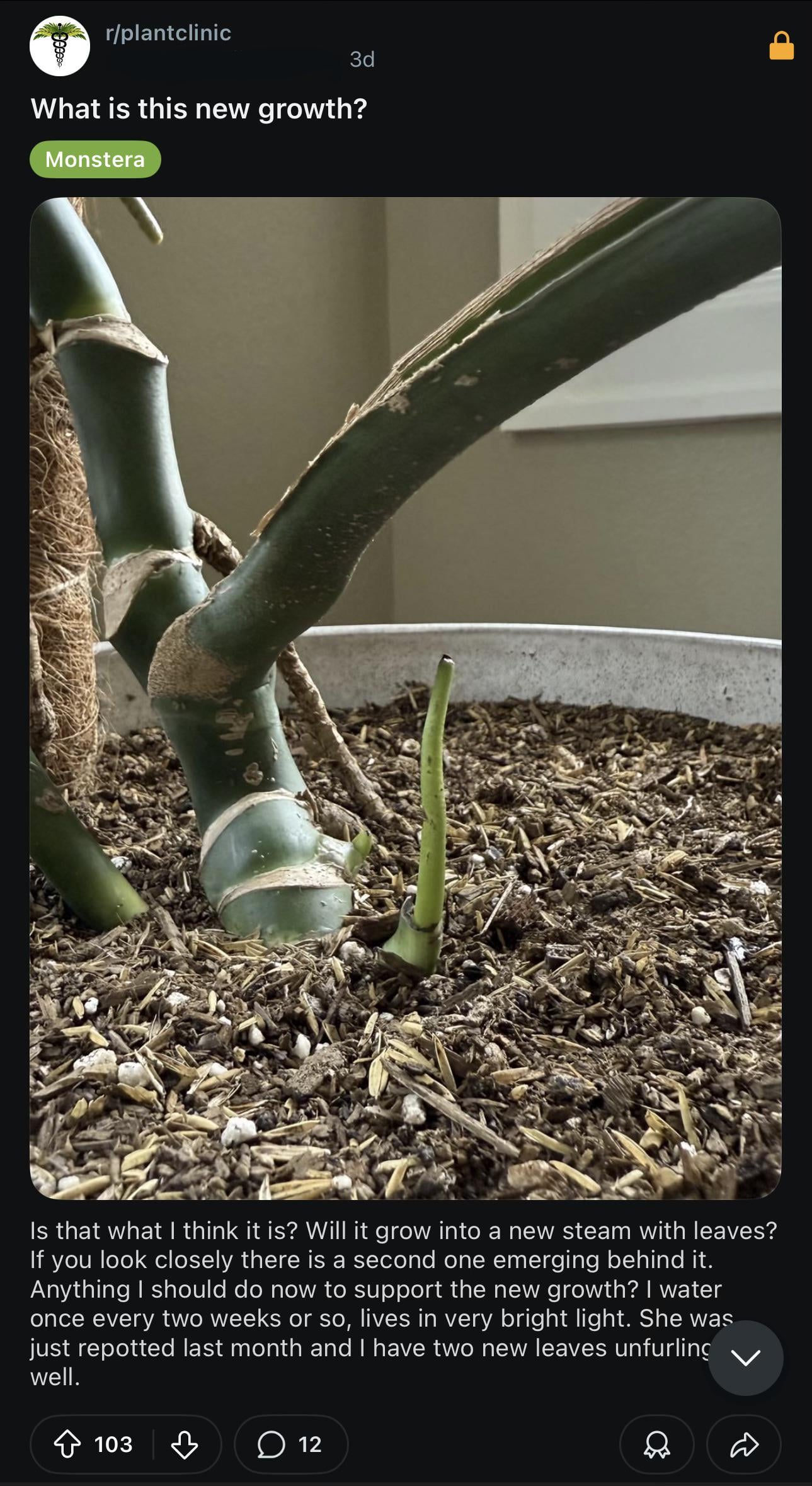812x1486 pixels.
Task: Select the Monstera flair chip
Action: 95,159
